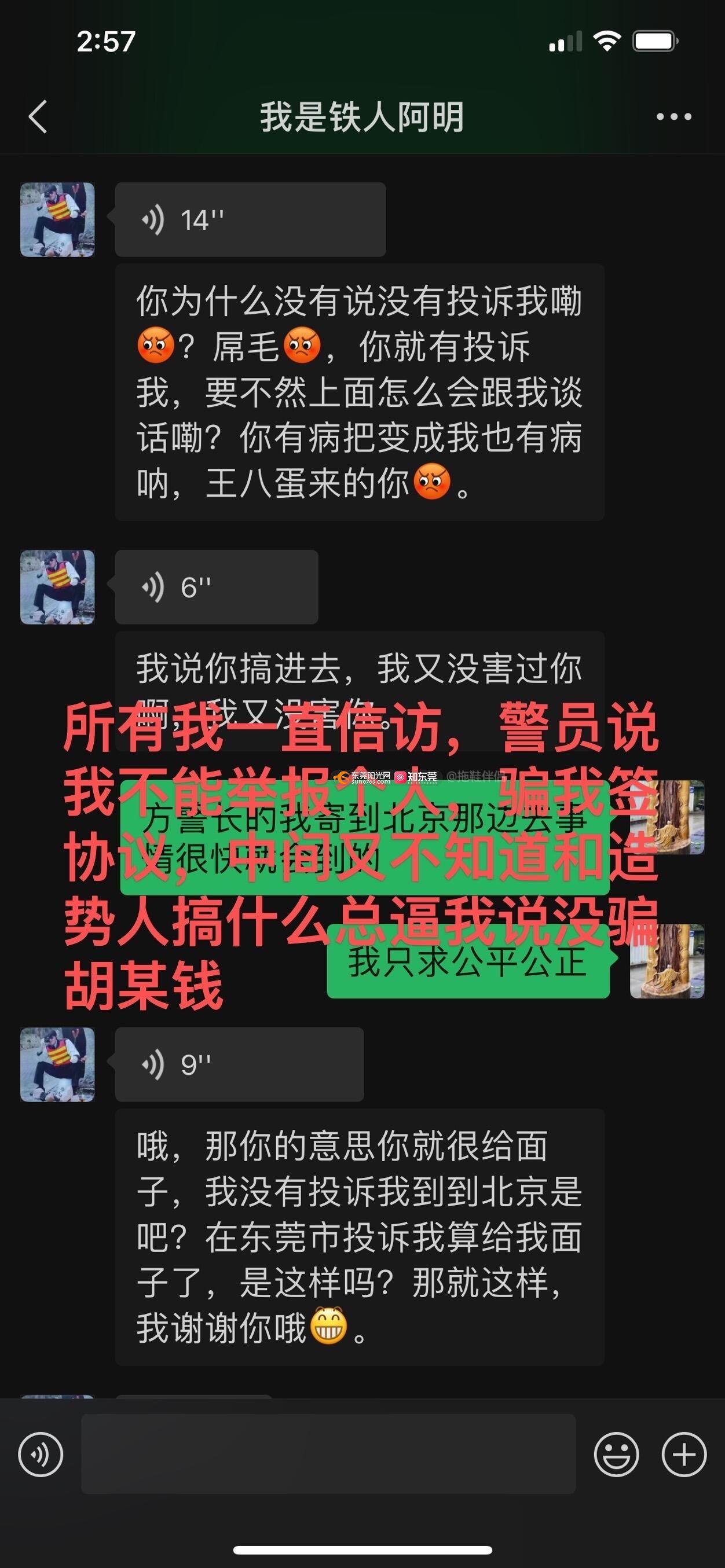Image resolution: width=725 pixels, height=1568 pixels.
Task: Play the 9'' voice message
Action: [x=239, y=1064]
